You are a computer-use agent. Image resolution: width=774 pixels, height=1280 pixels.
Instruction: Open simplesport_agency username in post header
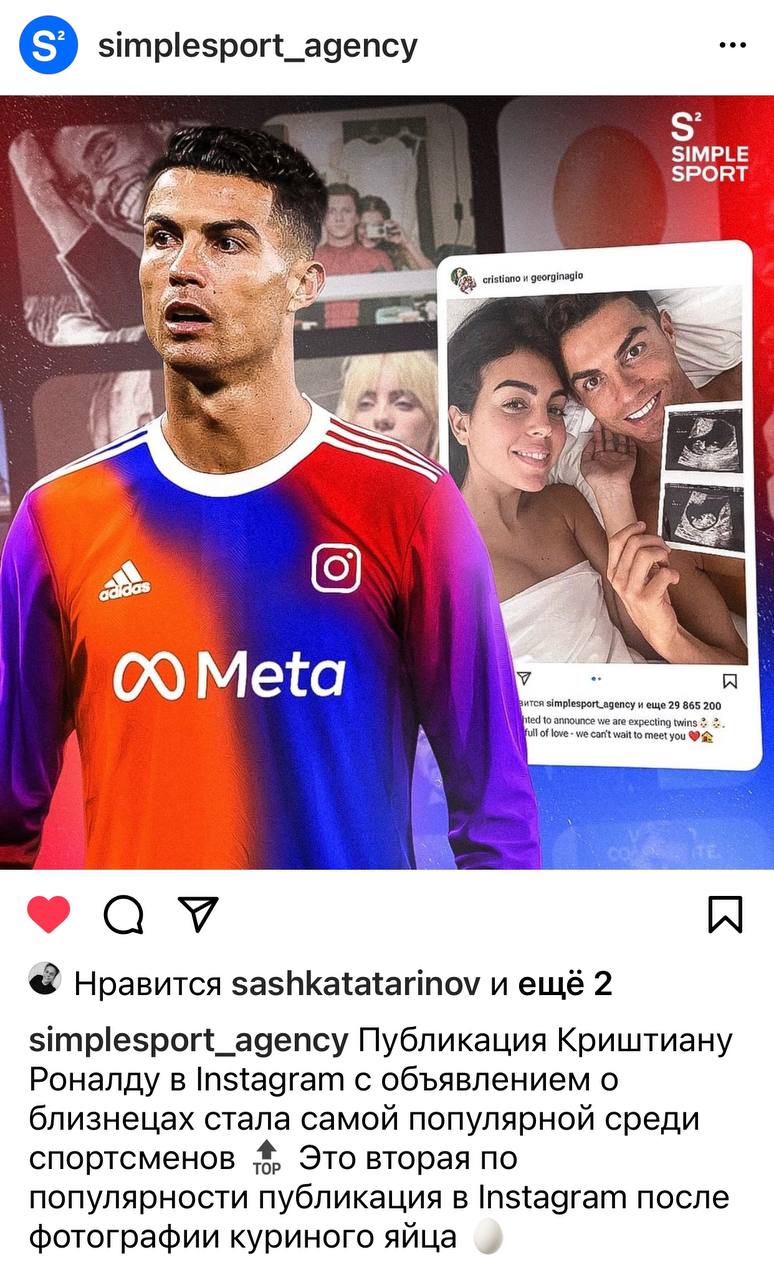258,46
